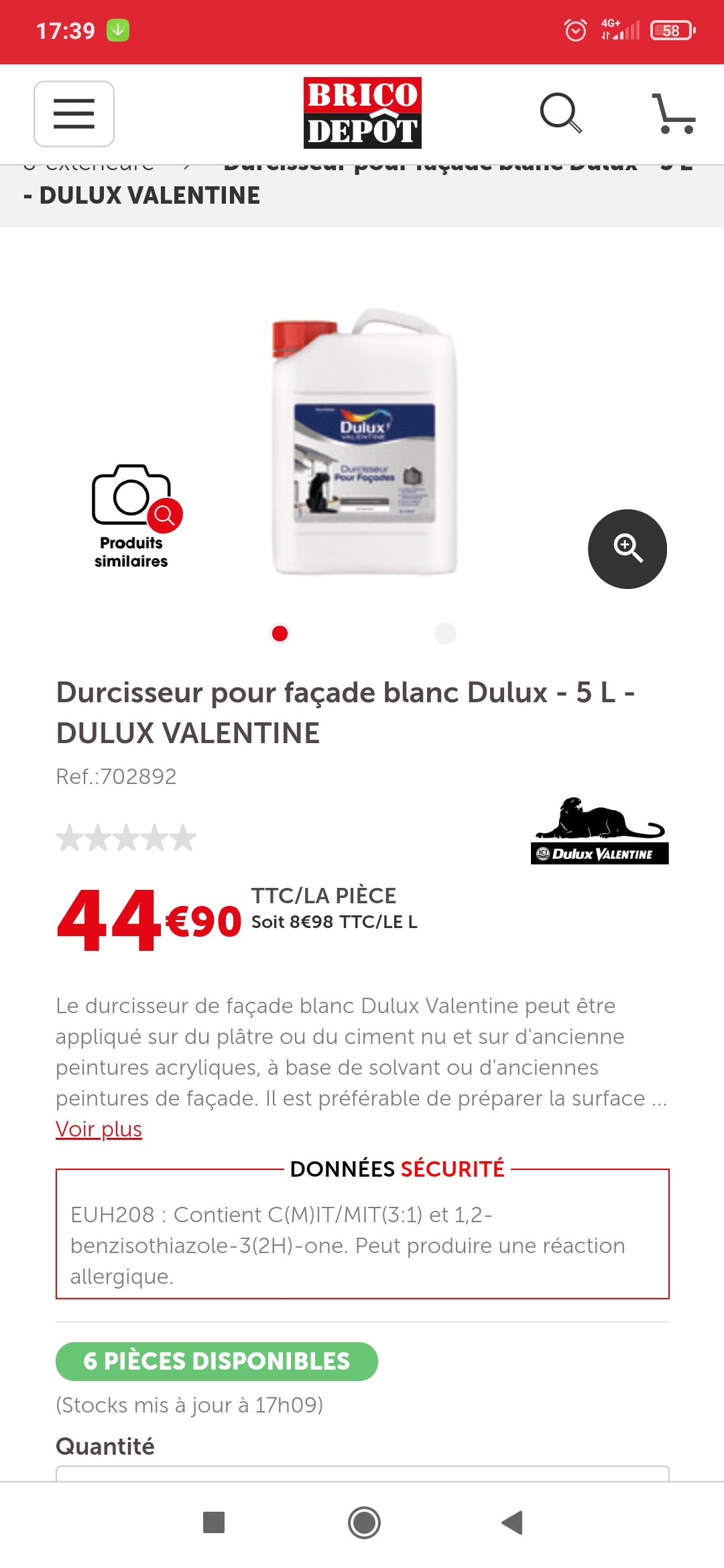This screenshot has width=724, height=1568.
Task: Select the first image indicator dot
Action: click(280, 633)
